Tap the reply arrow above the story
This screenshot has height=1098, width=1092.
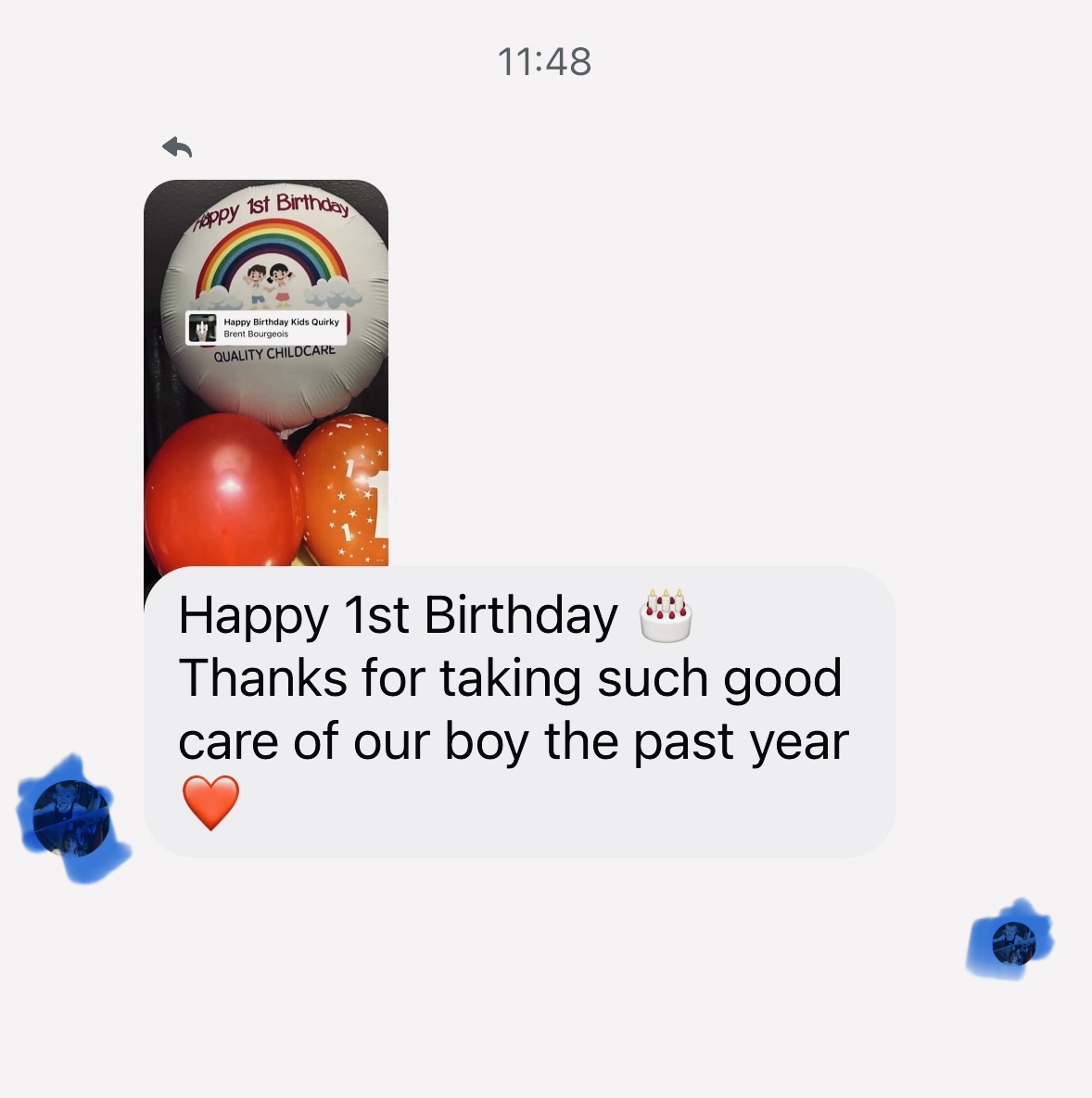pos(177,146)
